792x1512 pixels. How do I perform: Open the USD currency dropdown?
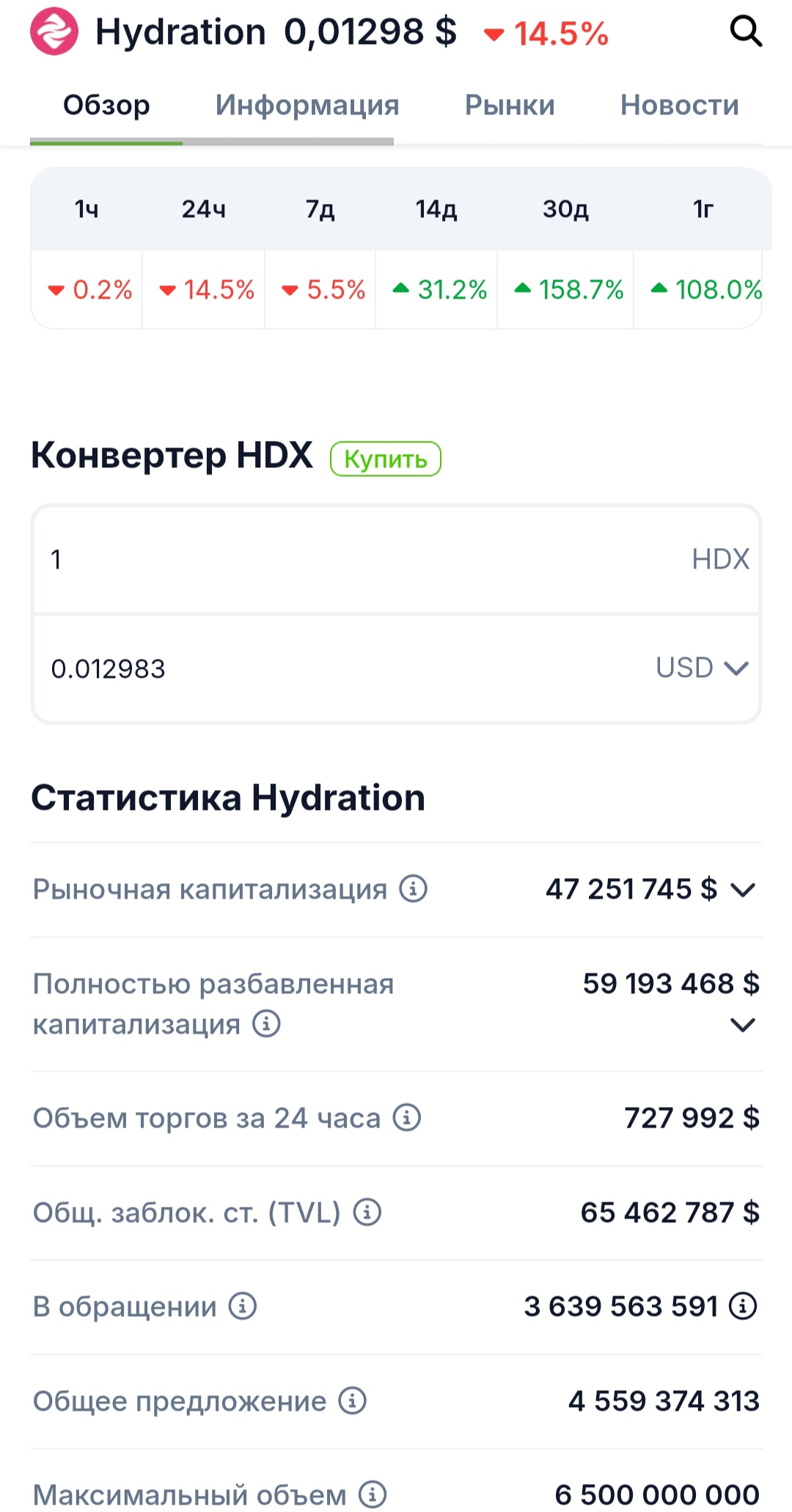pos(702,668)
